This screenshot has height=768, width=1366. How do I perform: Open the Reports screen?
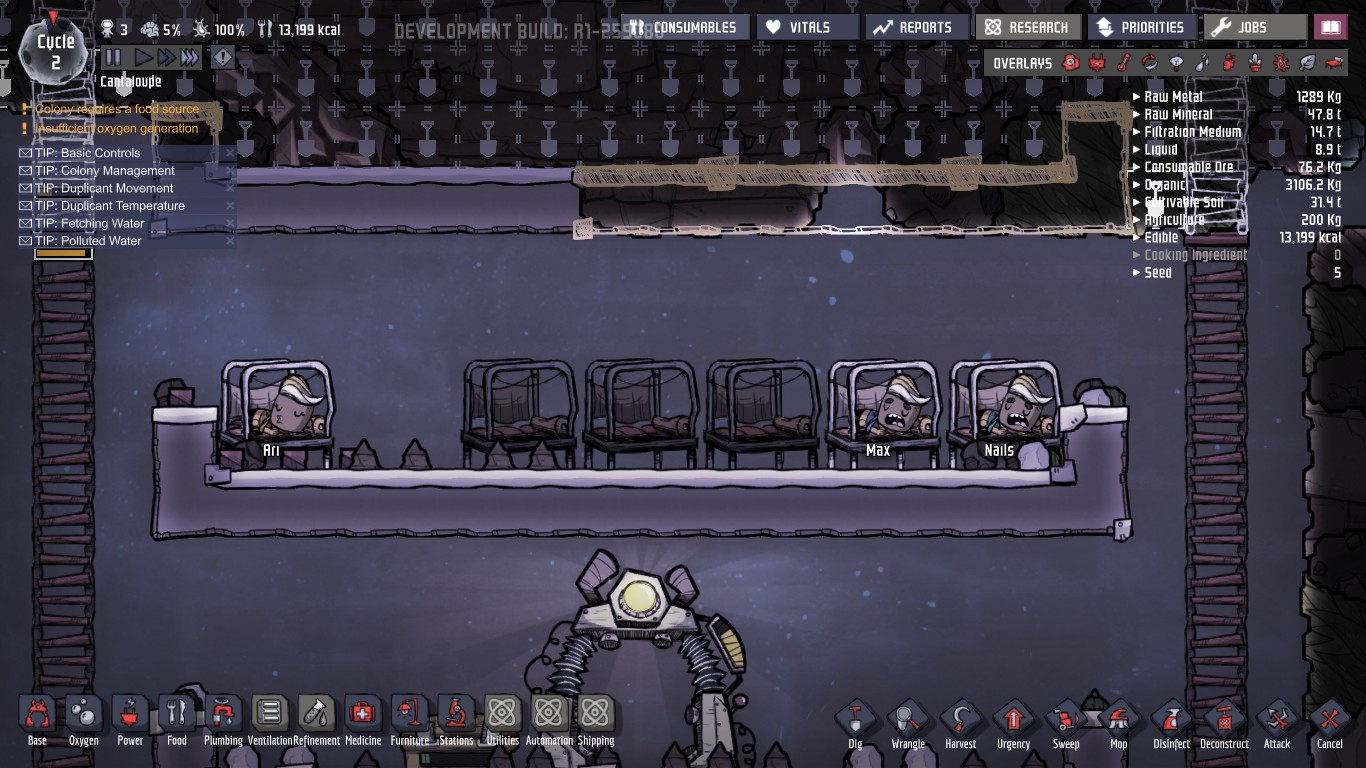click(x=916, y=27)
